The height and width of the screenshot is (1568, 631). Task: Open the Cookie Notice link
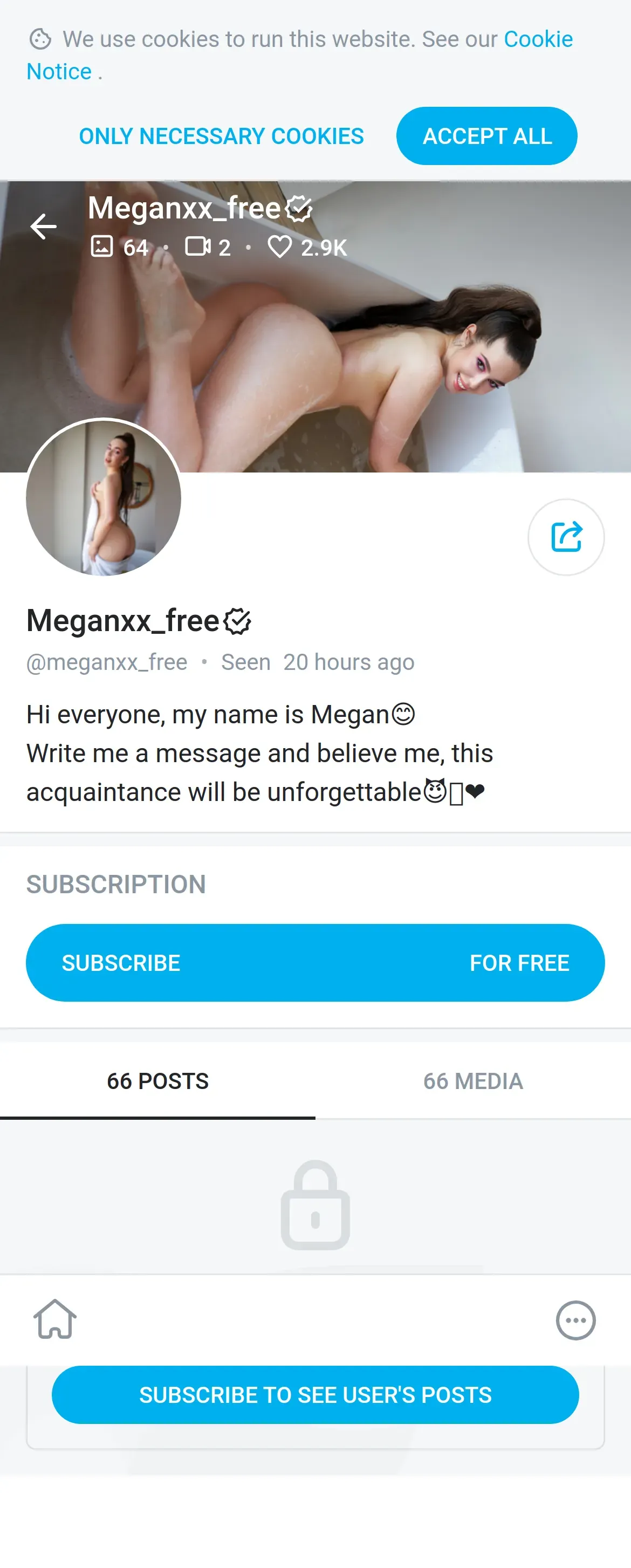(x=538, y=39)
